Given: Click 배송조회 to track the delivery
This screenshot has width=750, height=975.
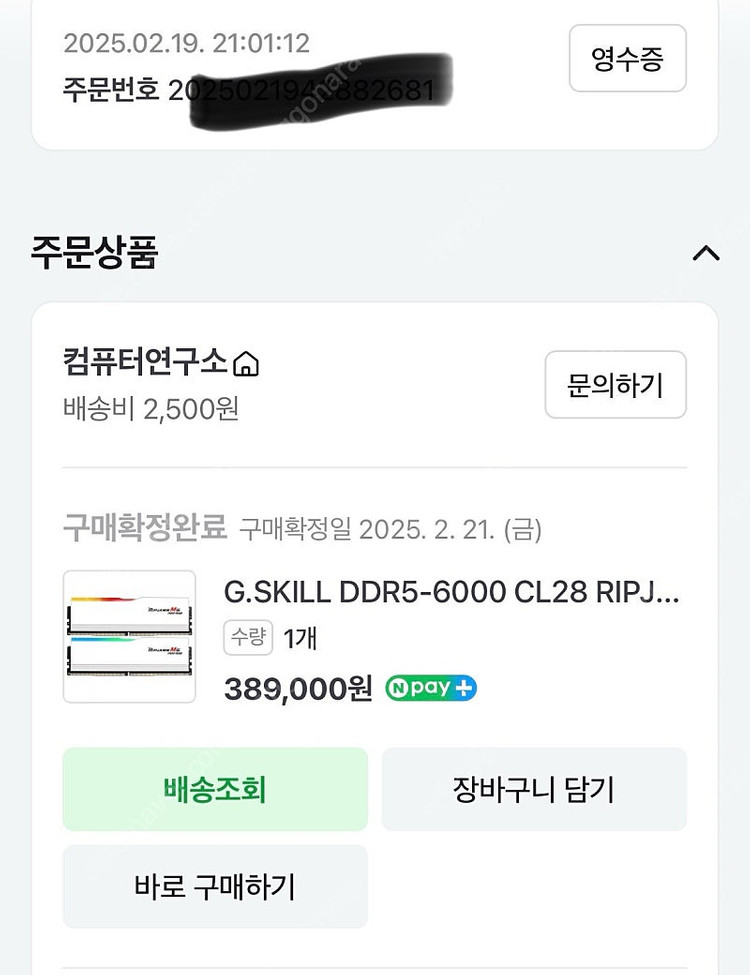Looking at the screenshot, I should tap(214, 789).
